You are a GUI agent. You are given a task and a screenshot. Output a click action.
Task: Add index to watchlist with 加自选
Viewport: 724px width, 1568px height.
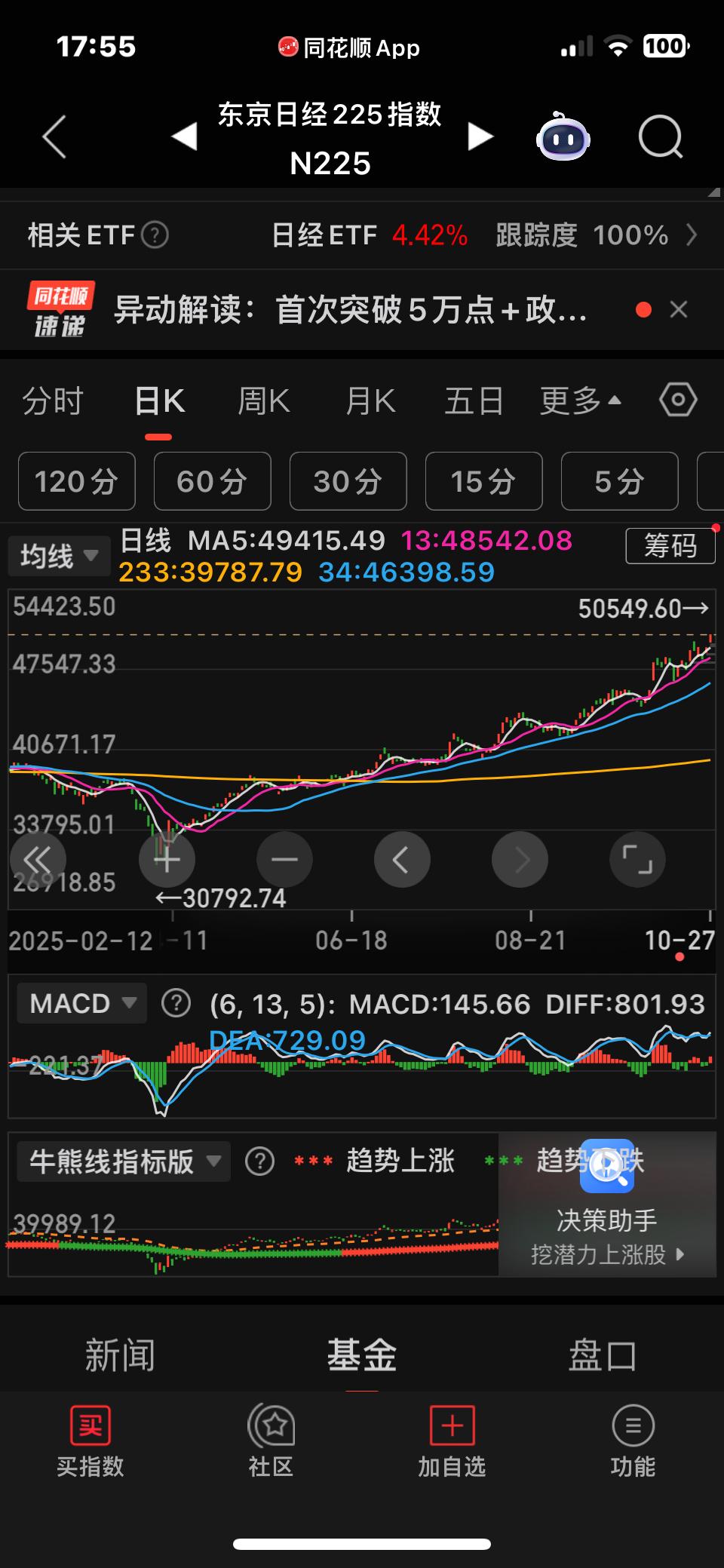coord(452,1441)
